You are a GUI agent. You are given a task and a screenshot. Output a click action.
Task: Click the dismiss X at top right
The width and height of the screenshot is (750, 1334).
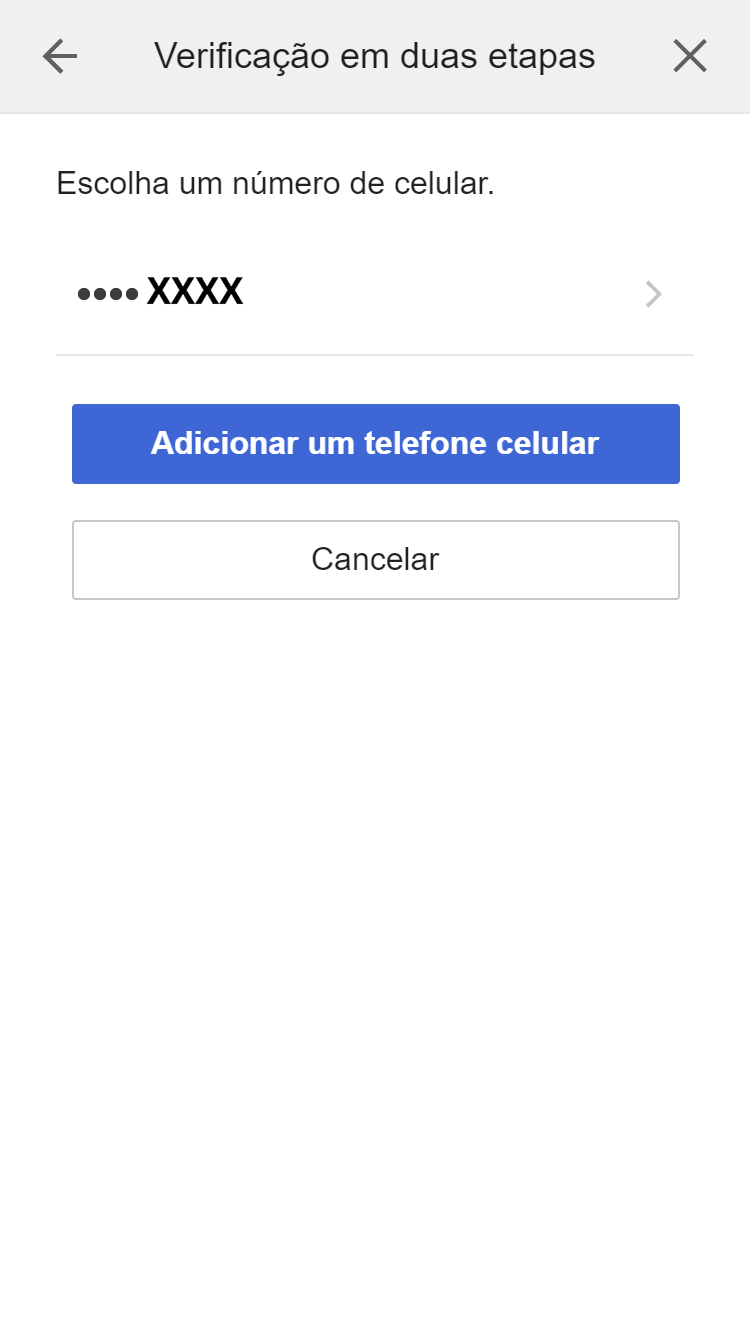690,56
